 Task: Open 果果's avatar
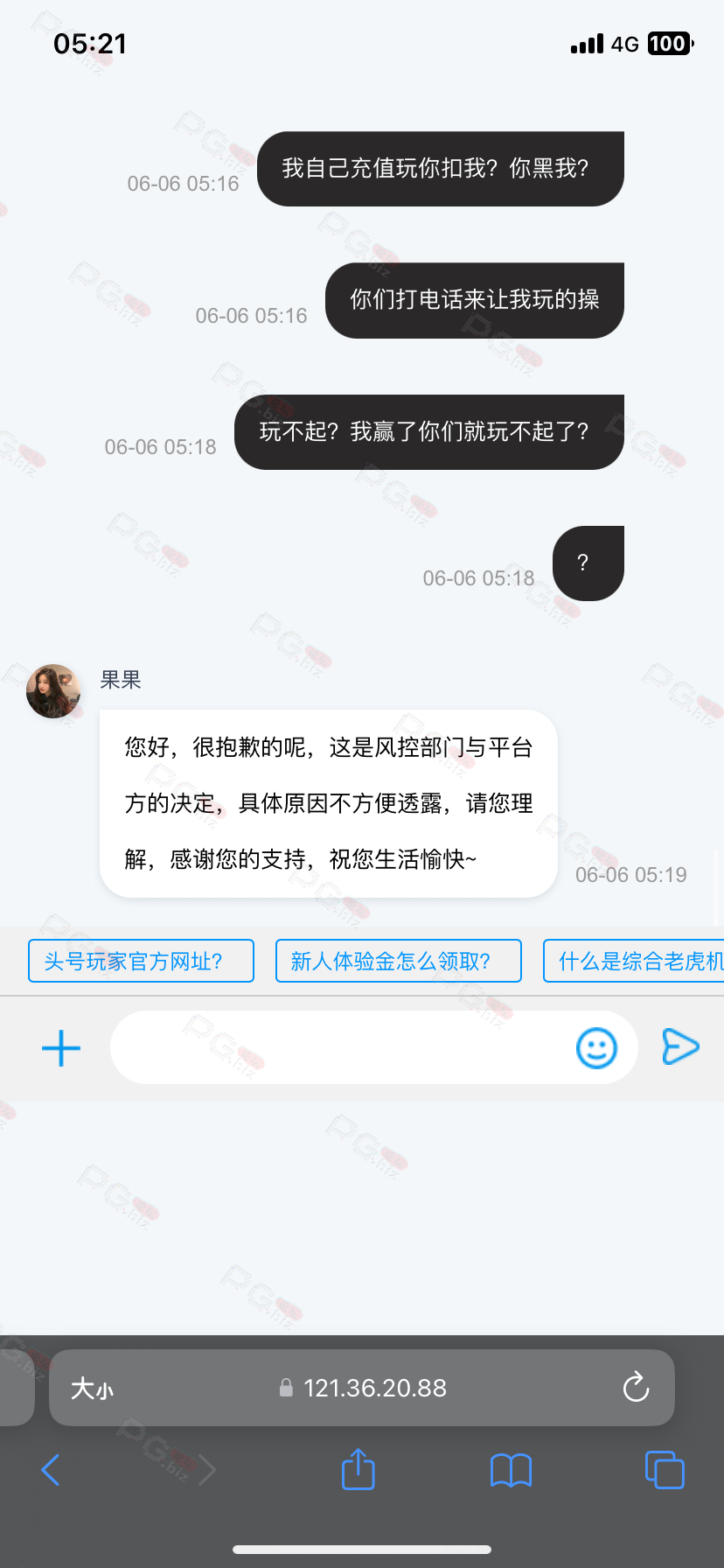click(x=53, y=690)
